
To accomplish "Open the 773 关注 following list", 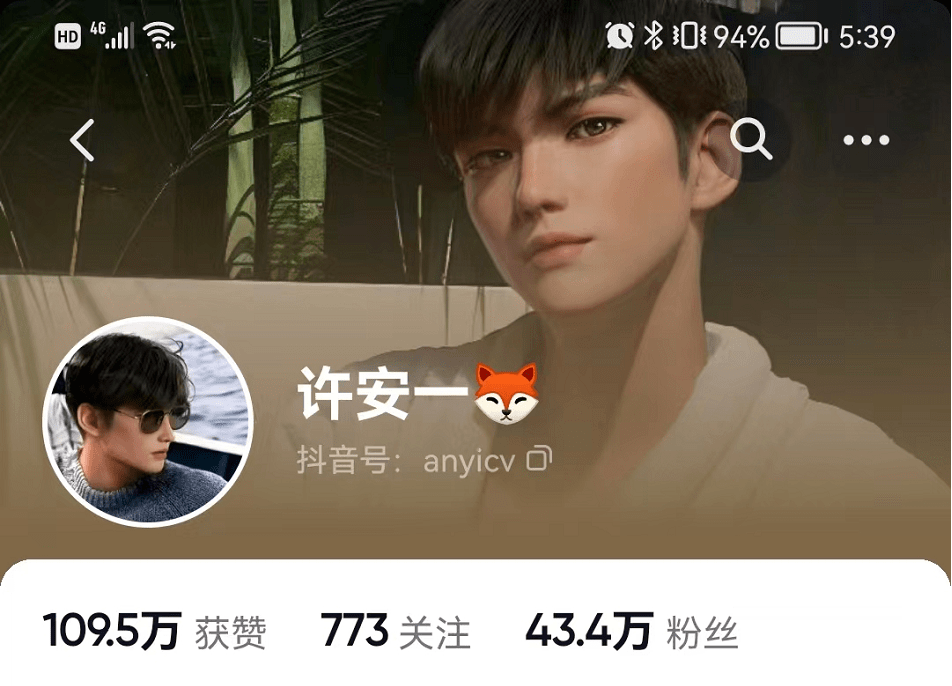I will point(395,632).
